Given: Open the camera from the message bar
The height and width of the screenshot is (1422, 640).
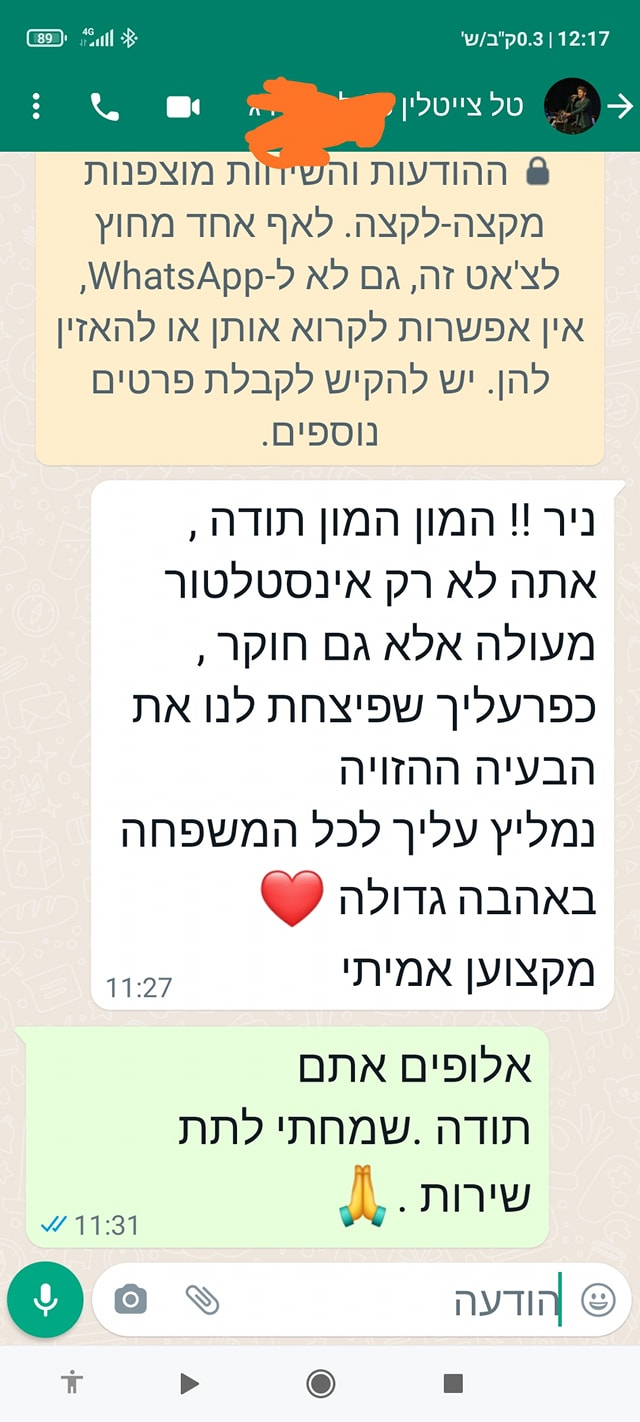Looking at the screenshot, I should tap(131, 1300).
